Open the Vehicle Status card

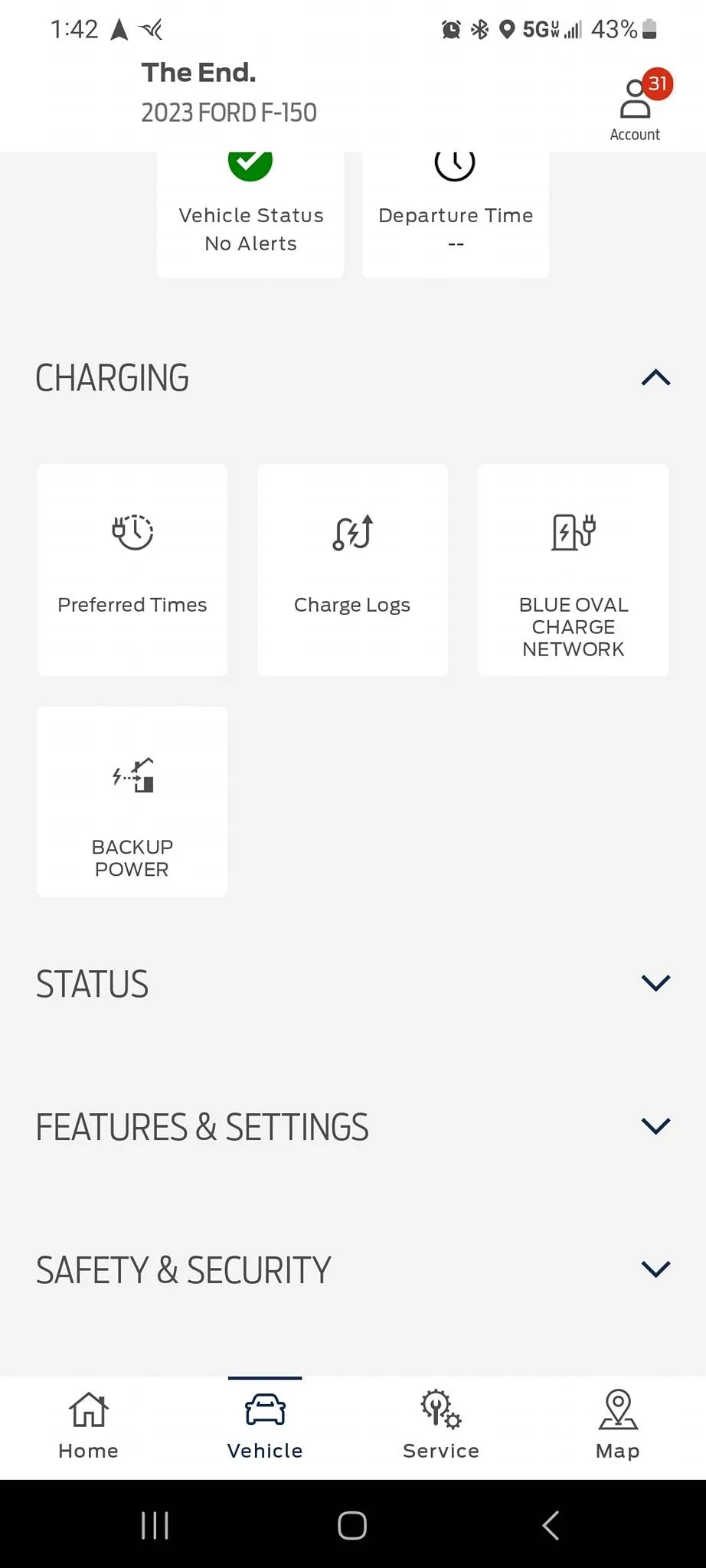(250, 214)
